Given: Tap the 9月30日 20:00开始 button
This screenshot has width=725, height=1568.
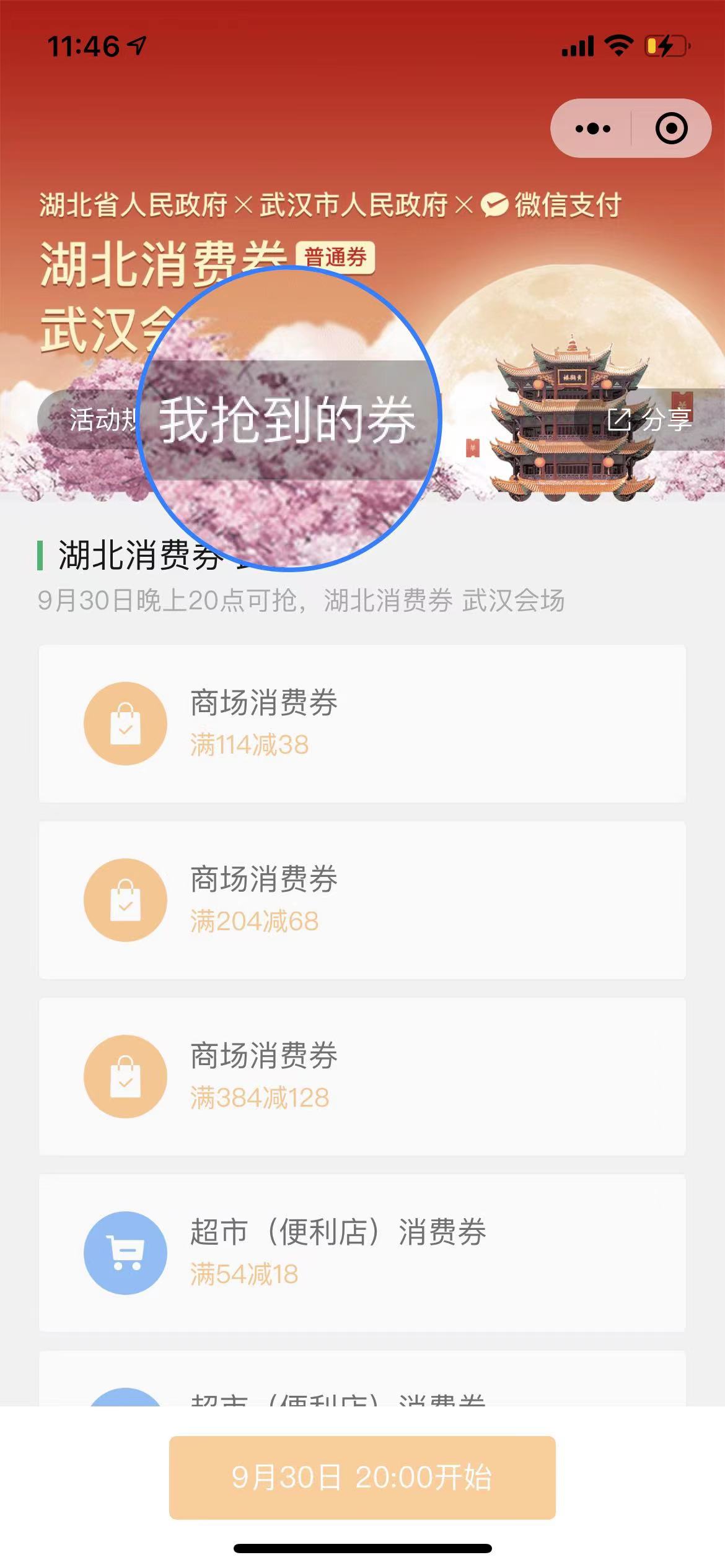Looking at the screenshot, I should coord(362,1477).
